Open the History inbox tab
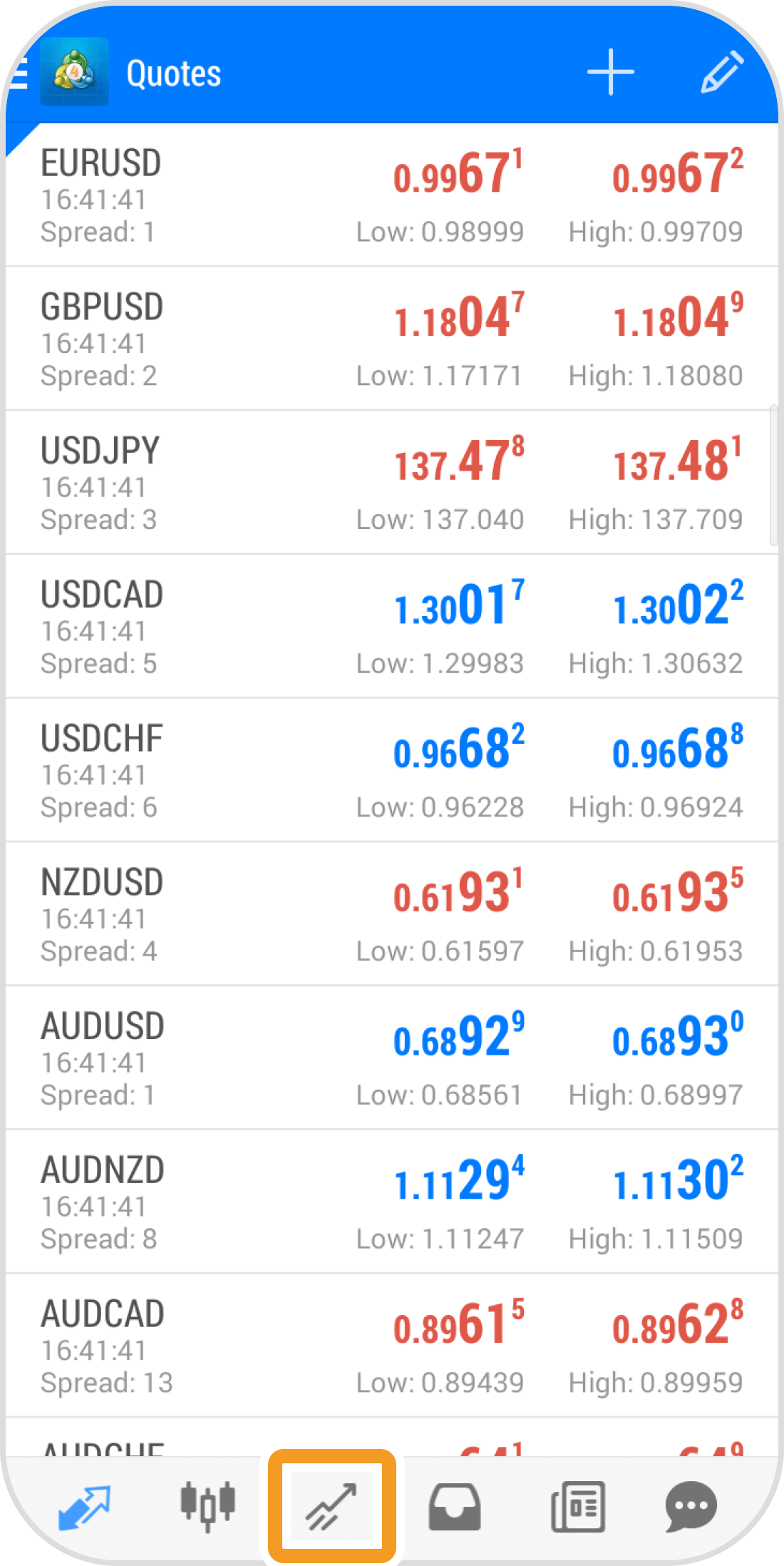784x1566 pixels. pos(454,1507)
